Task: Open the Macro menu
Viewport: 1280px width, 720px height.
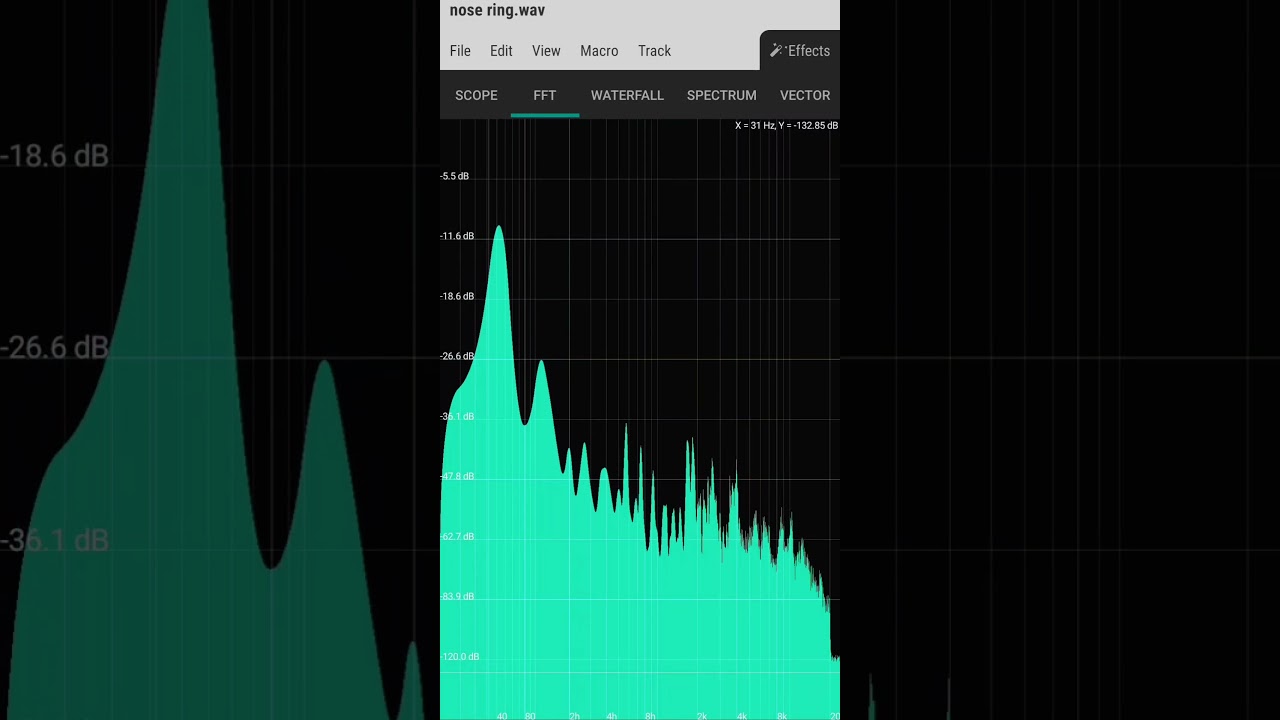Action: [599, 51]
